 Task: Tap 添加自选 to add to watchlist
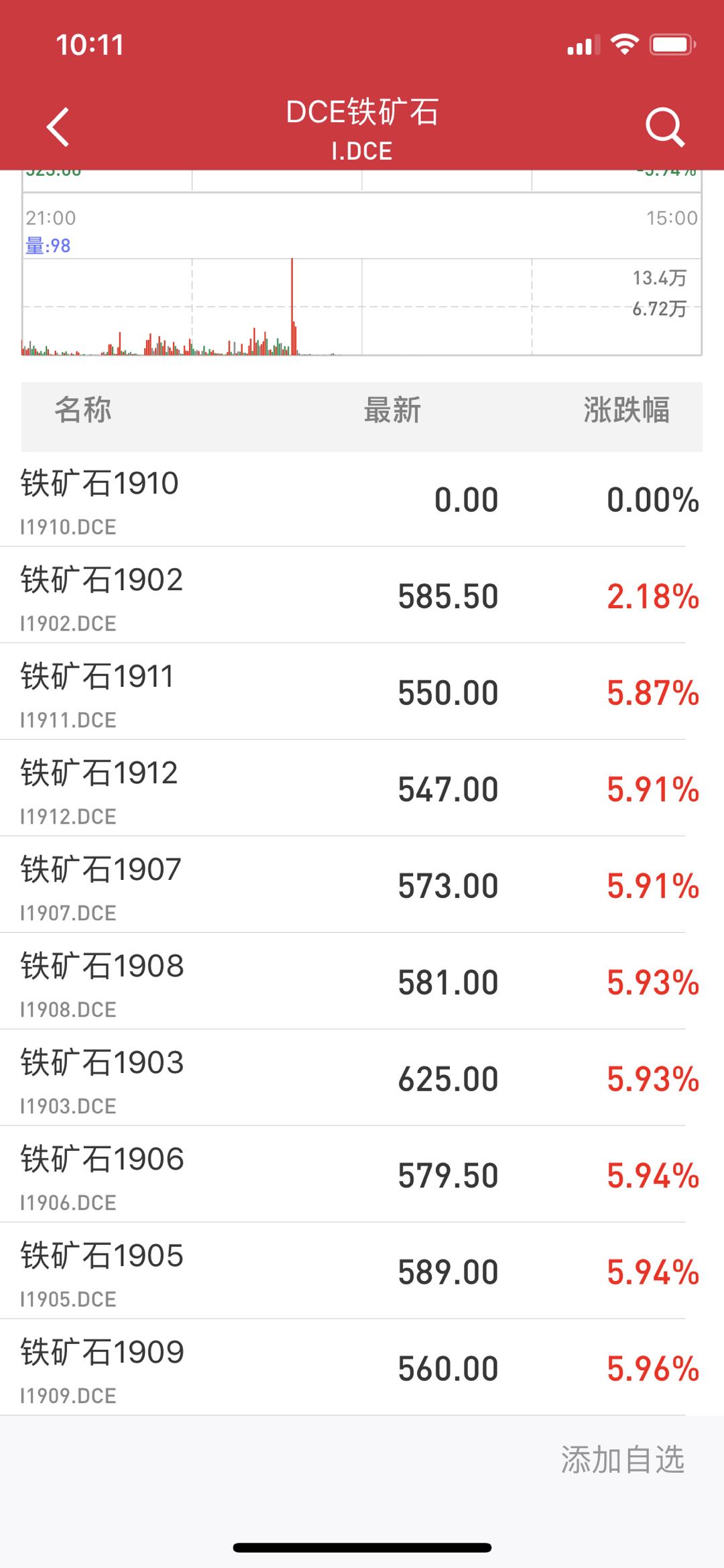tap(622, 1459)
